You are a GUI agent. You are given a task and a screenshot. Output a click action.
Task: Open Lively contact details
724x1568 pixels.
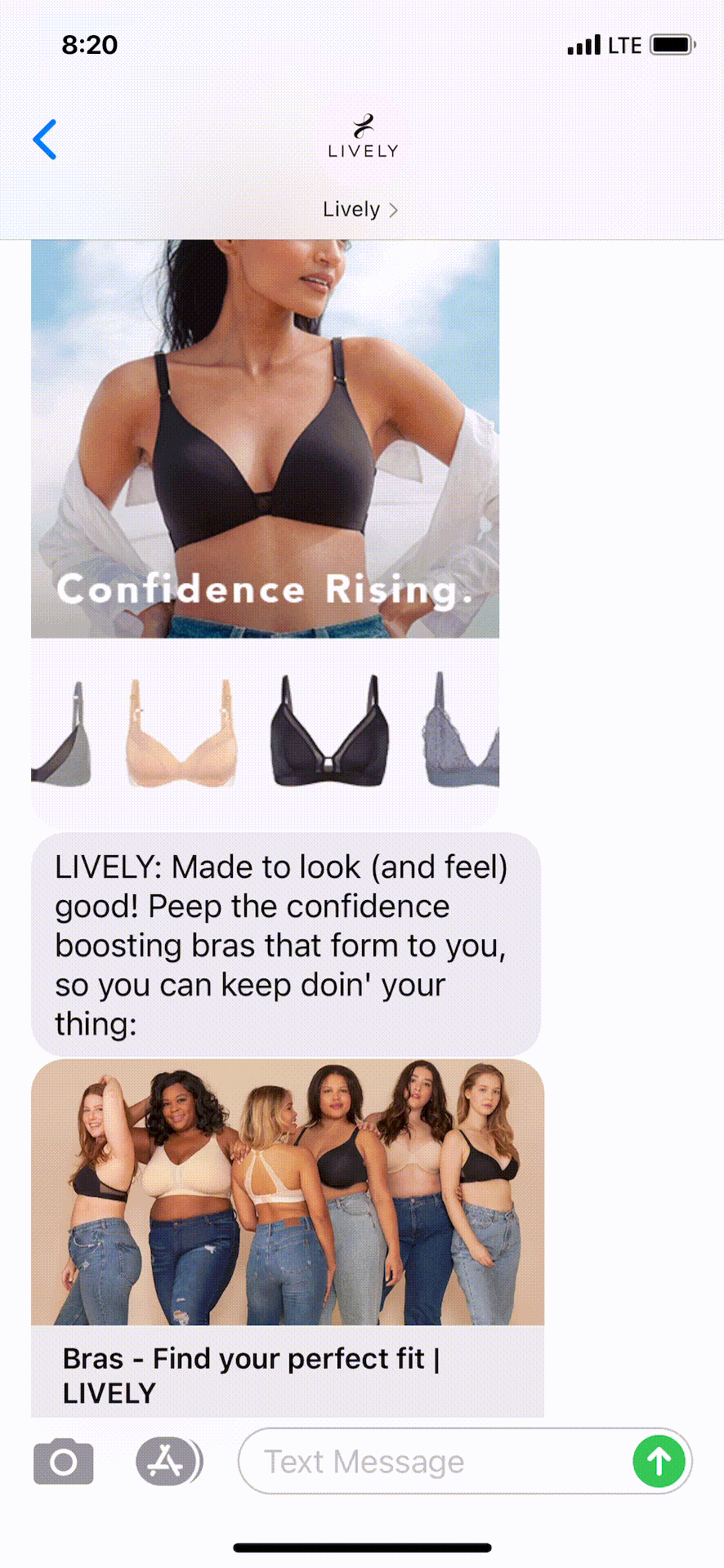360,210
